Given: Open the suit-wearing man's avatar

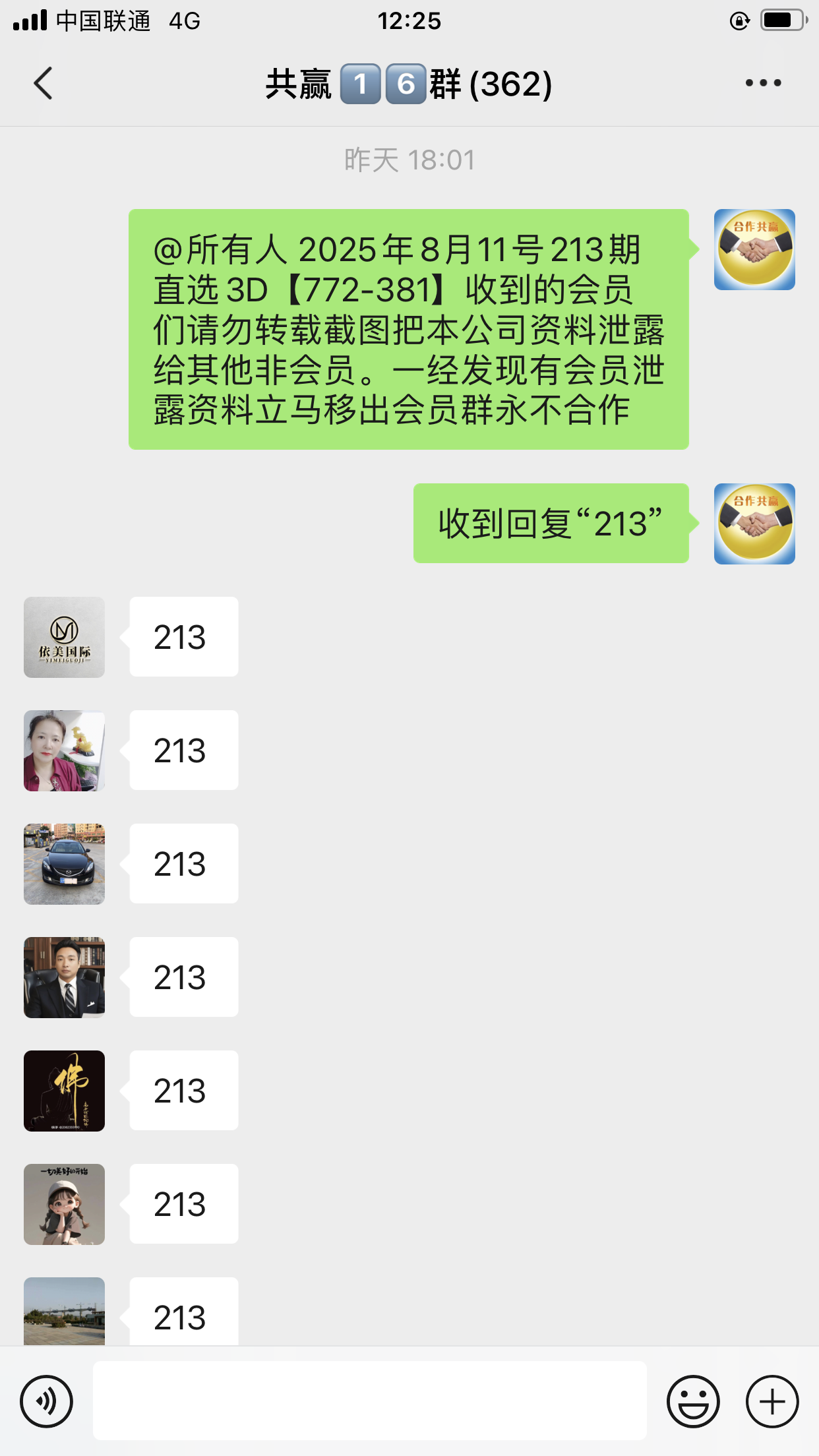Looking at the screenshot, I should (63, 977).
